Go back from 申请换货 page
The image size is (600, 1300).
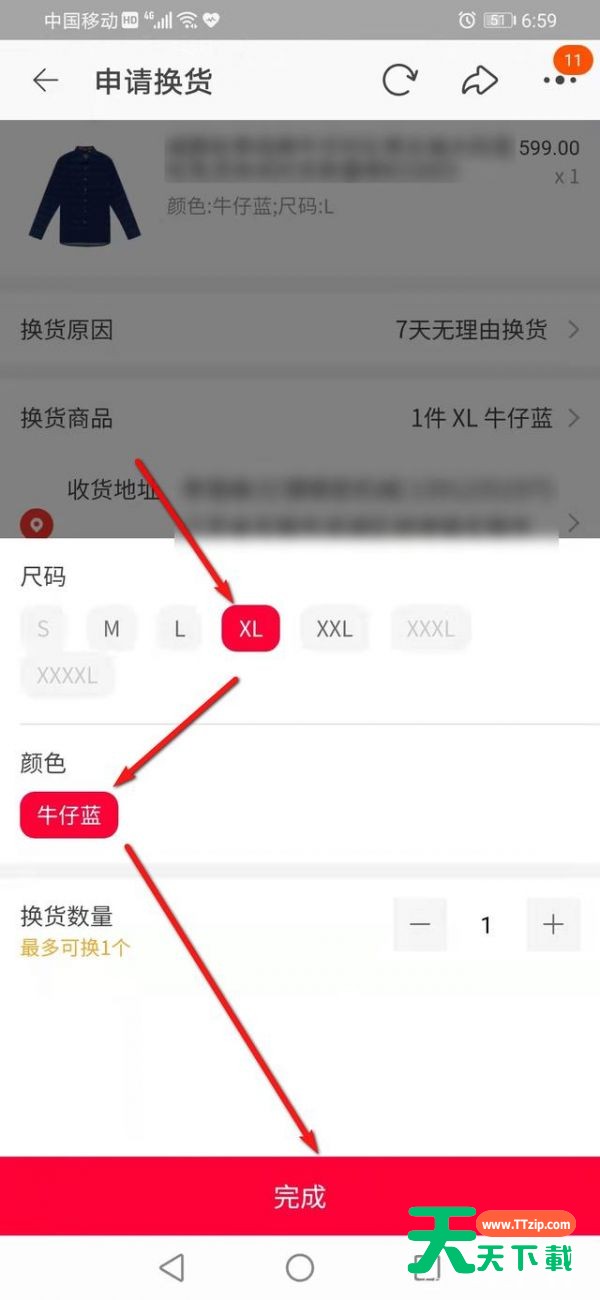(45, 81)
